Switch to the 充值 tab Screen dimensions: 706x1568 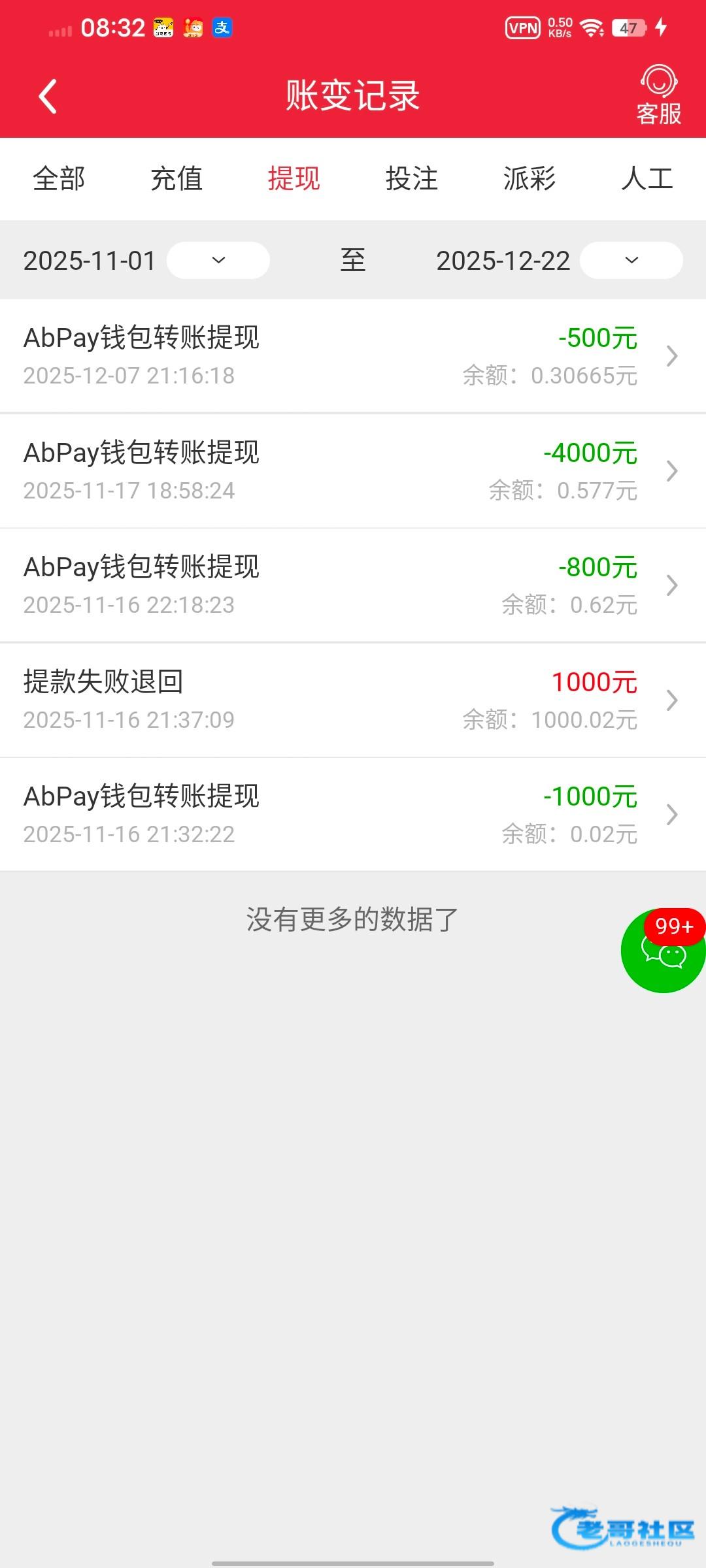pos(176,179)
